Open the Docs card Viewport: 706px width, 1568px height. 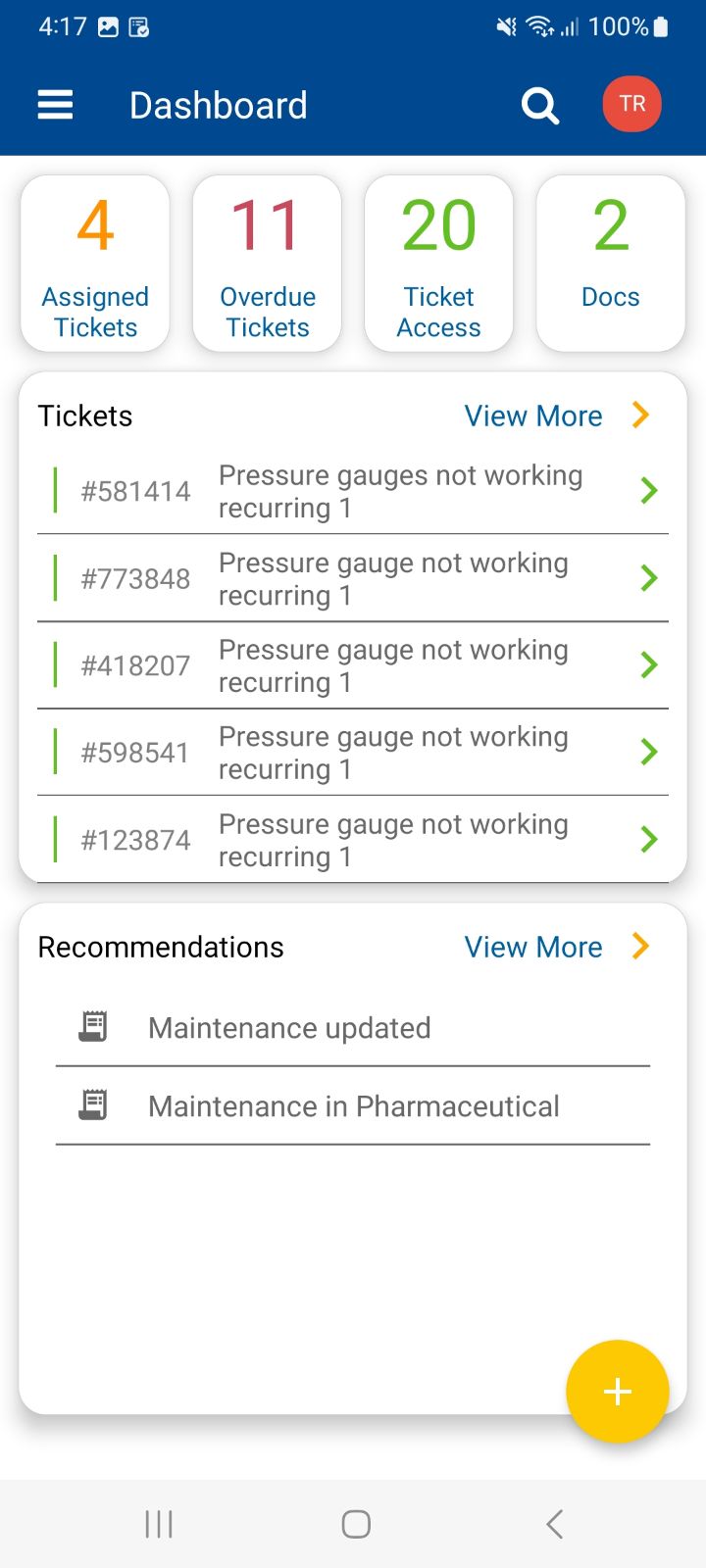pyautogui.click(x=610, y=264)
